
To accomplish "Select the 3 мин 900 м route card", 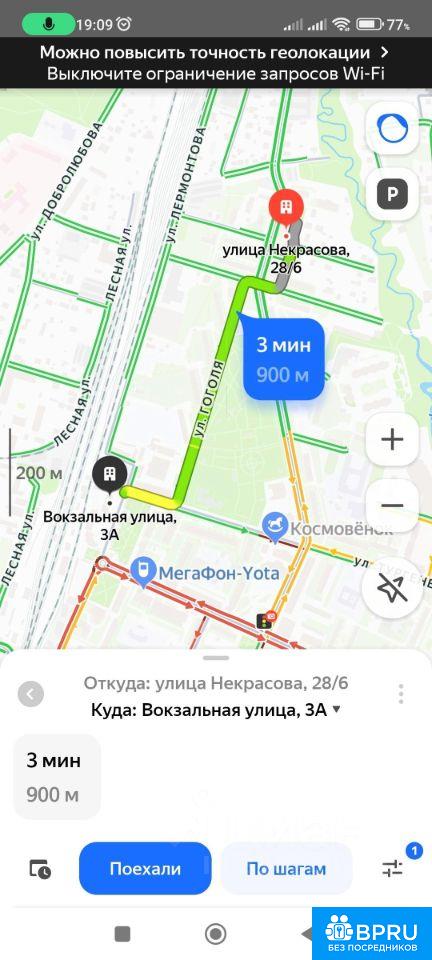I will tap(57, 777).
